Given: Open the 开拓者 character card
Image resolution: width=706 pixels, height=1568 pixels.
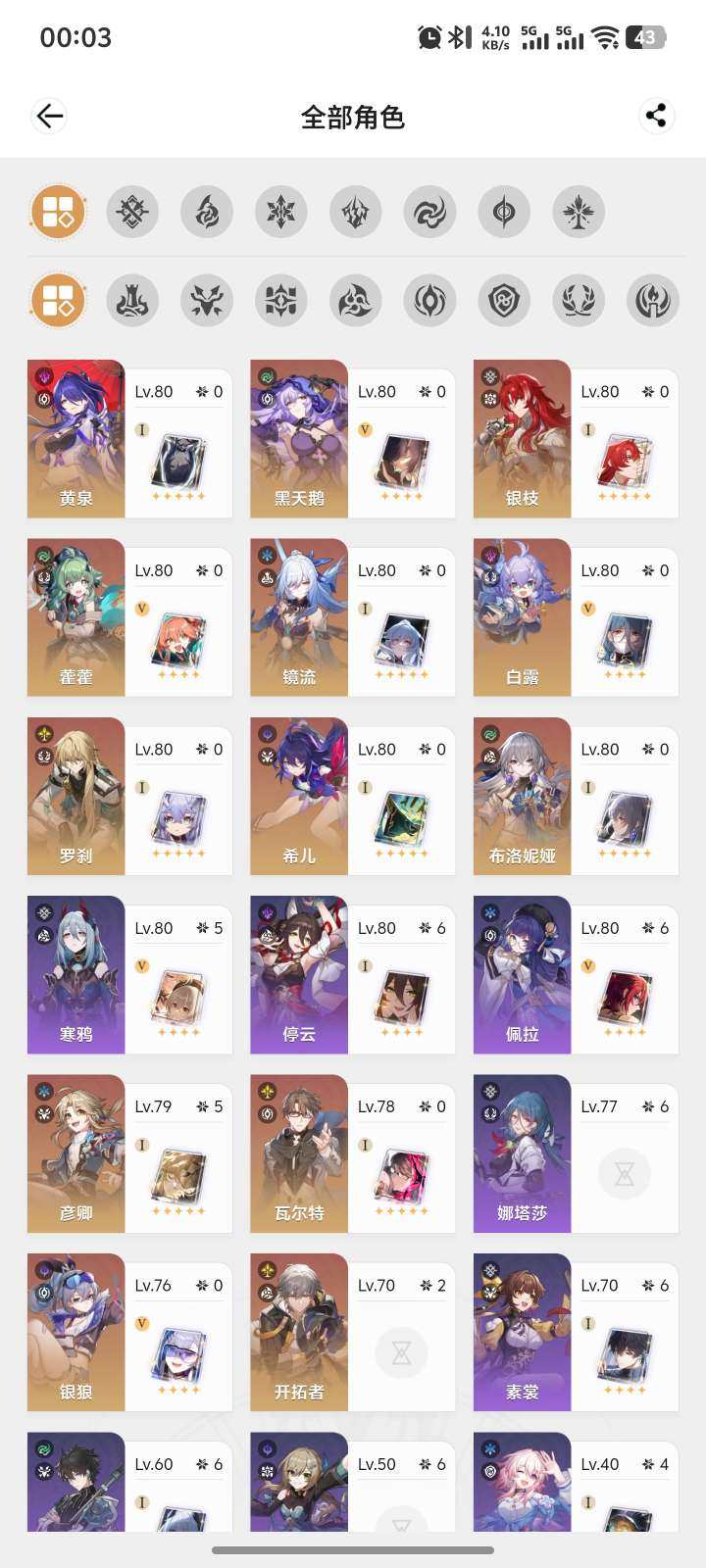Looking at the screenshot, I should [x=352, y=1333].
